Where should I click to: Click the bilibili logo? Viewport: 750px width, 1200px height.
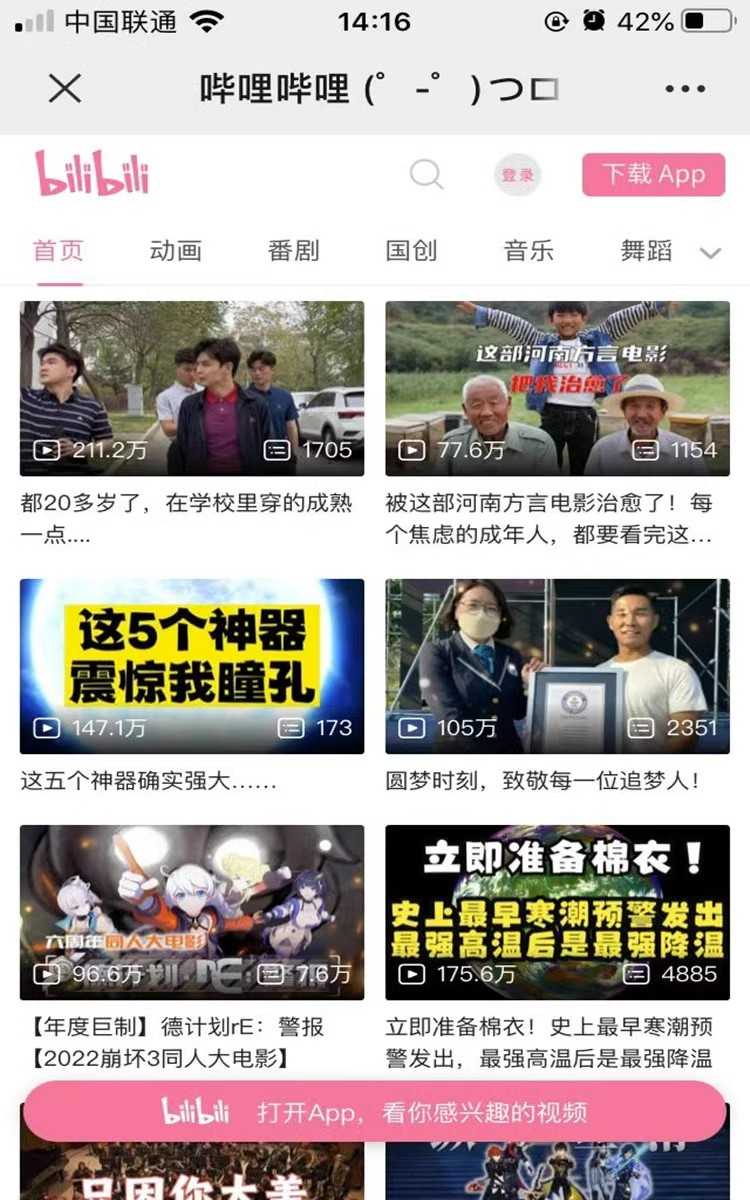click(x=93, y=174)
